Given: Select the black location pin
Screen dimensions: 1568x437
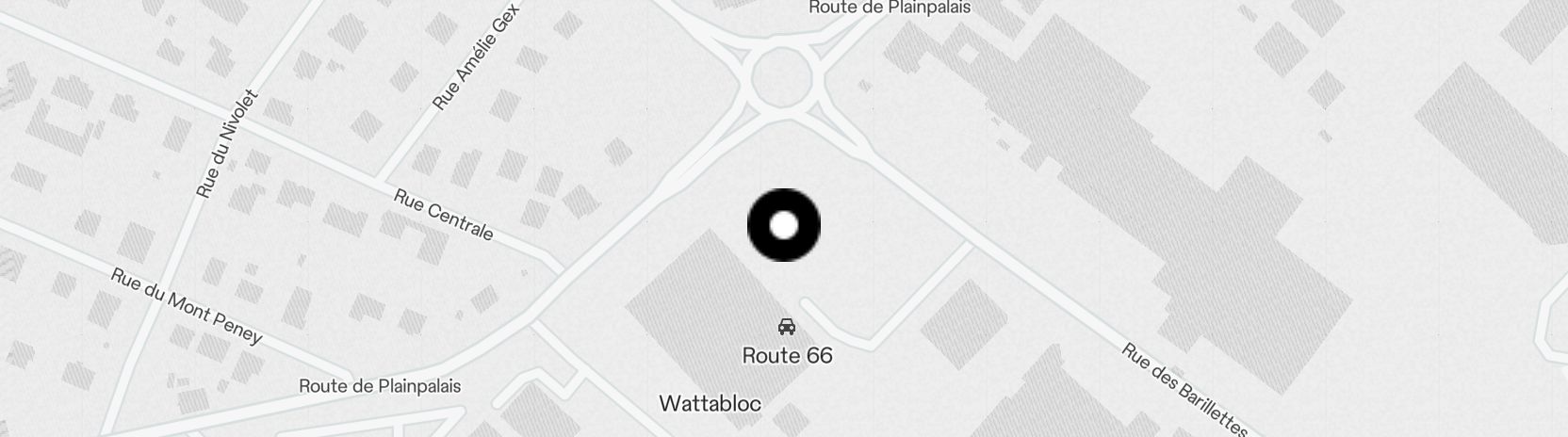Looking at the screenshot, I should [784, 226].
